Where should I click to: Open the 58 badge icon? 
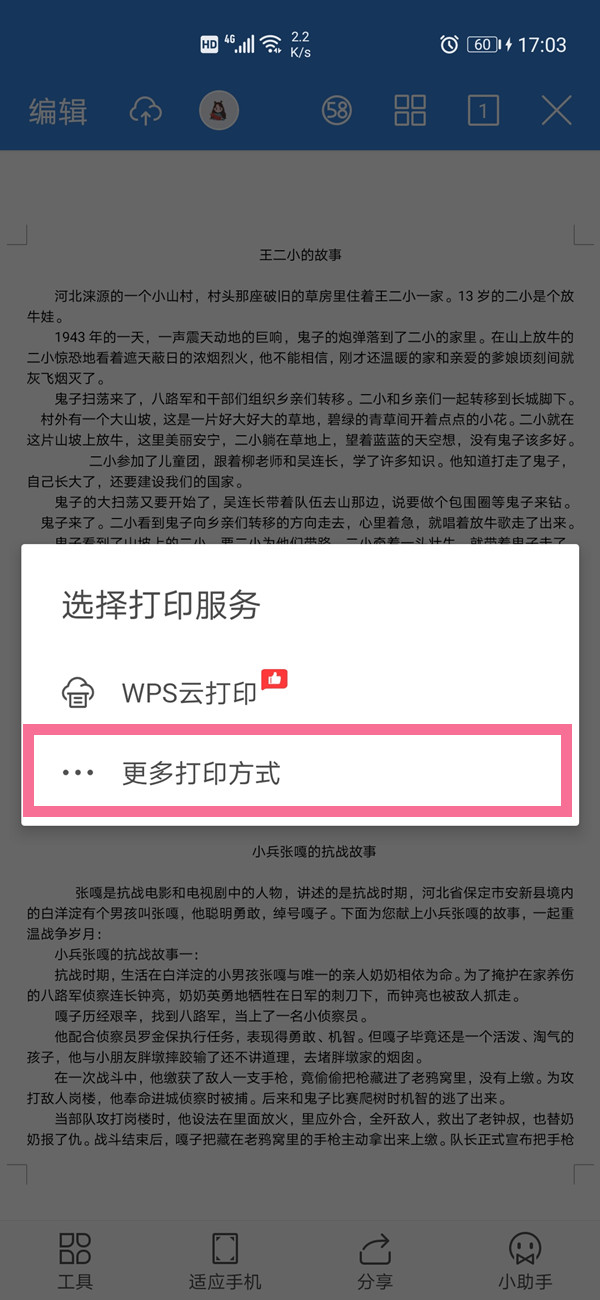pos(337,110)
